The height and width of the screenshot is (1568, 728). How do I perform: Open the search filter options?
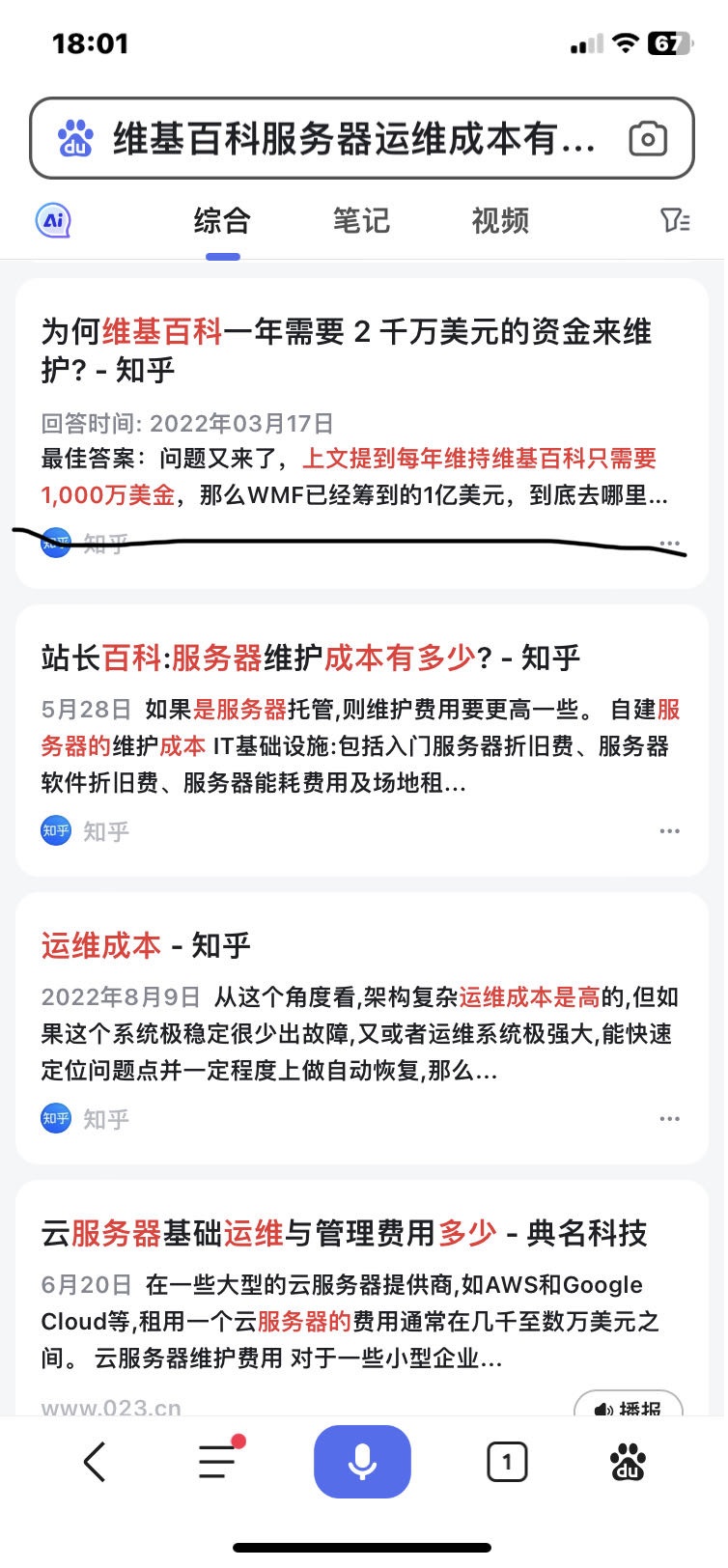[x=675, y=221]
